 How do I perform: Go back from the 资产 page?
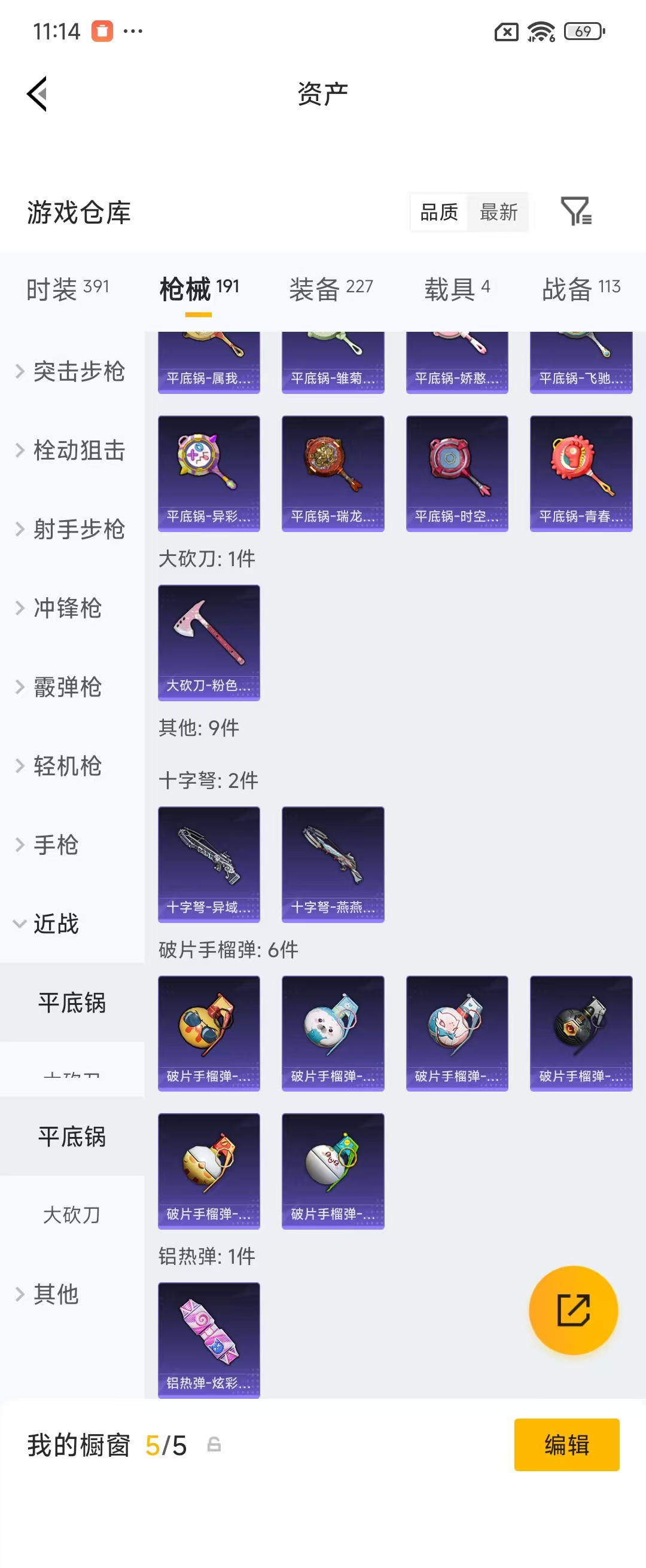[x=37, y=94]
